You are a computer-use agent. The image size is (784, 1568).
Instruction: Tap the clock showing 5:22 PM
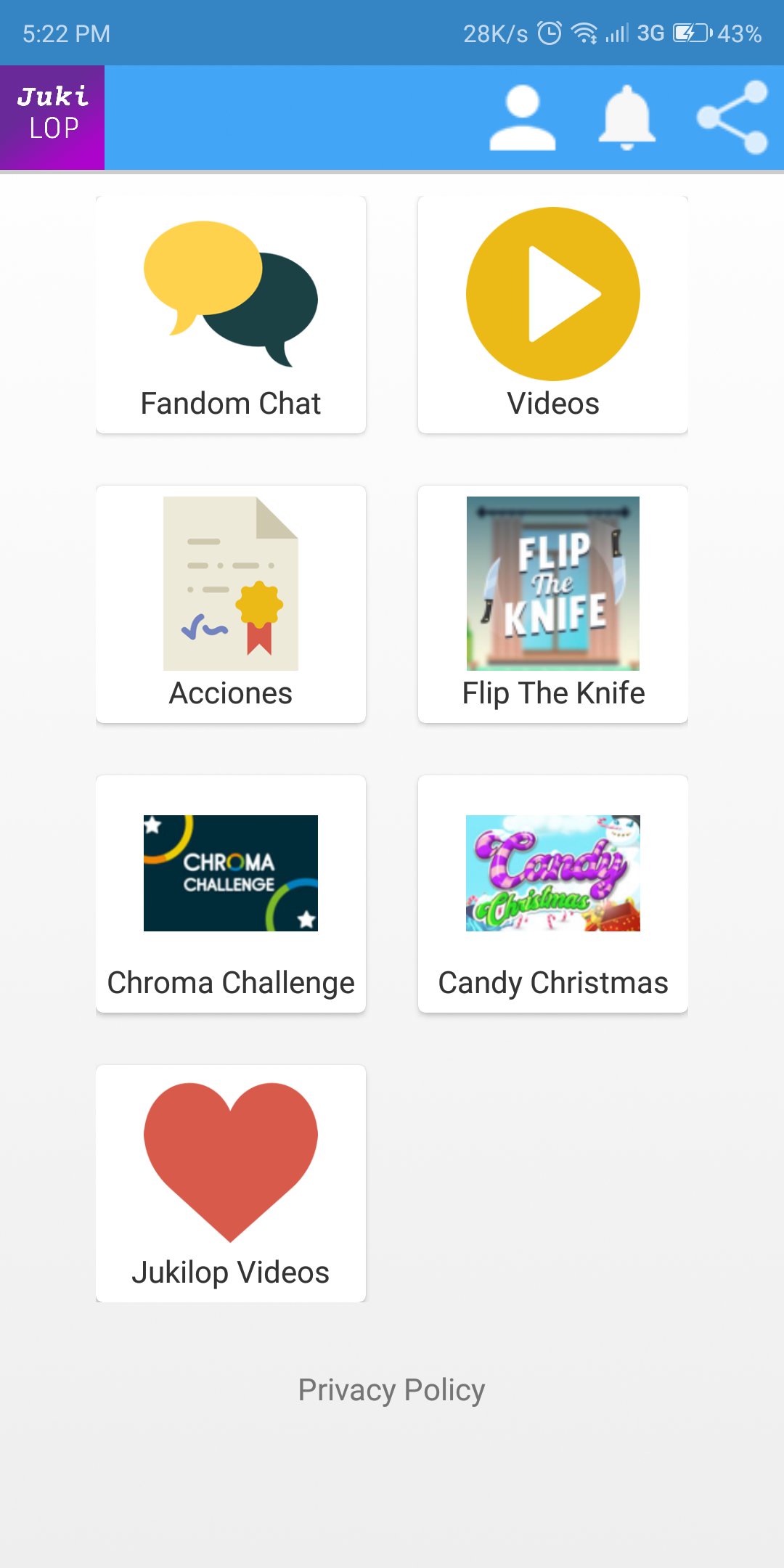65,33
